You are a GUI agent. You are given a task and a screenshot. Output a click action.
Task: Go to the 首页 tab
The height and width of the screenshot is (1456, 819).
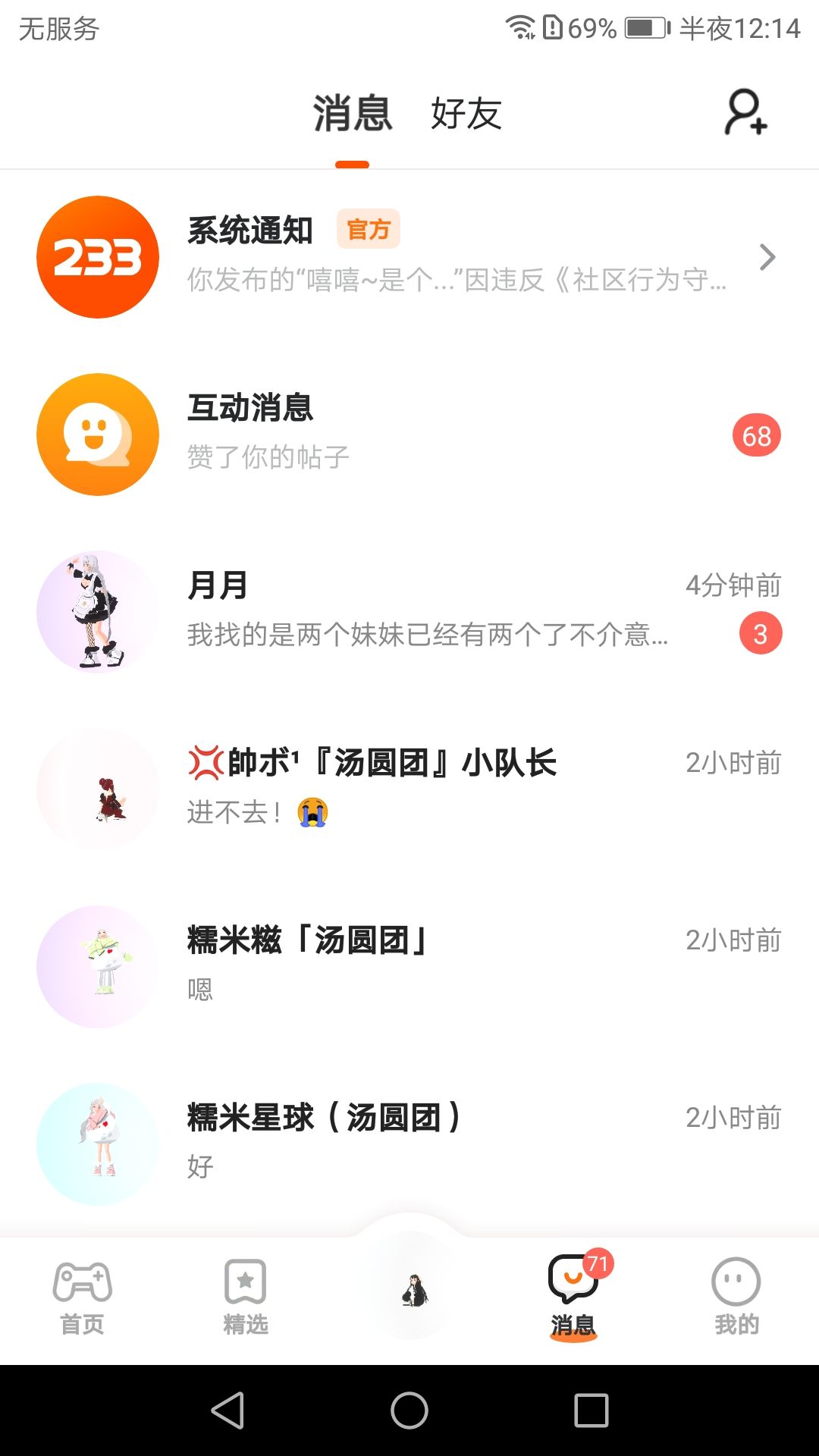(x=82, y=1298)
